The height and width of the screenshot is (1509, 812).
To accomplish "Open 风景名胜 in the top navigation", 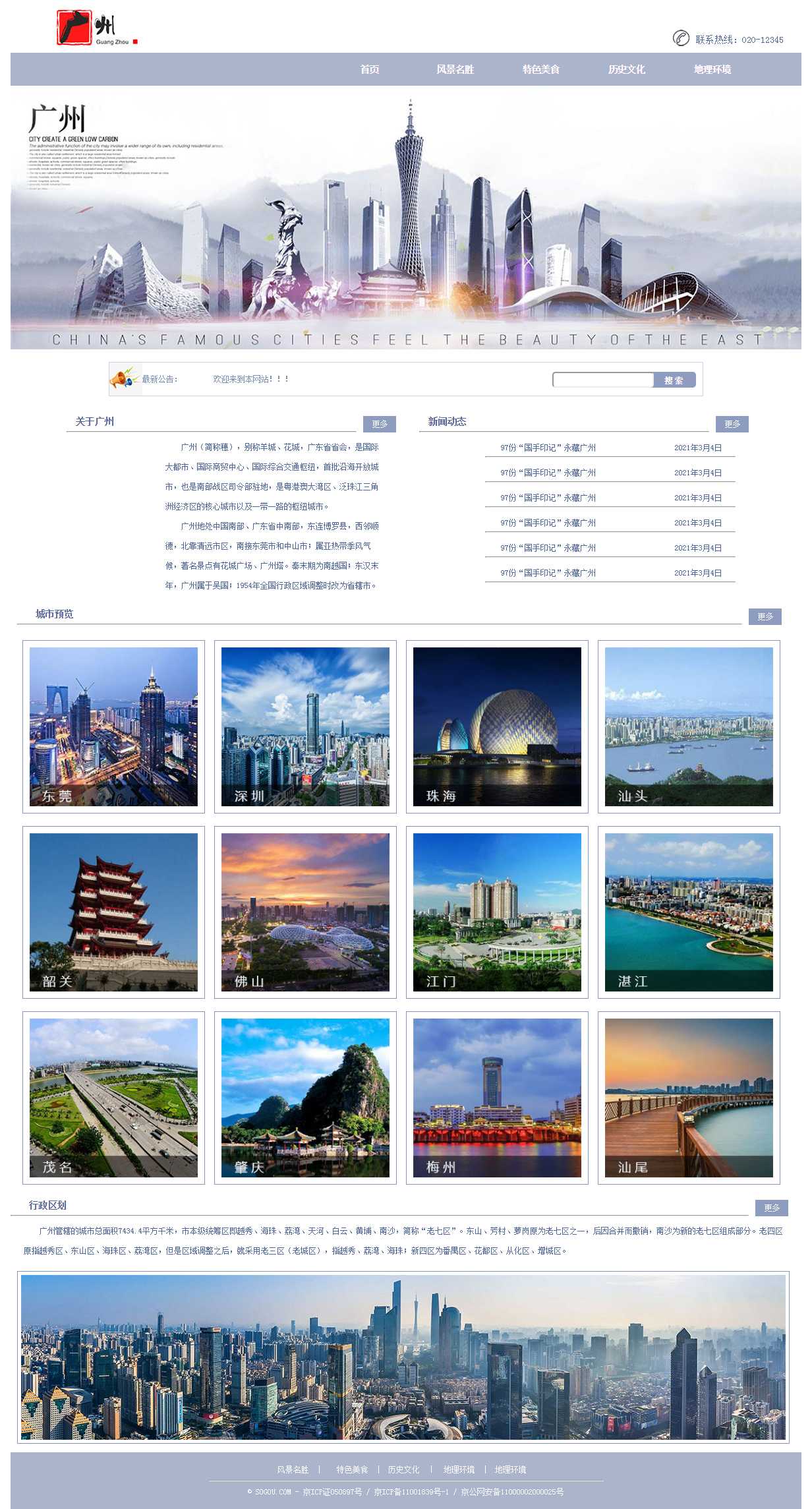I will 455,69.
